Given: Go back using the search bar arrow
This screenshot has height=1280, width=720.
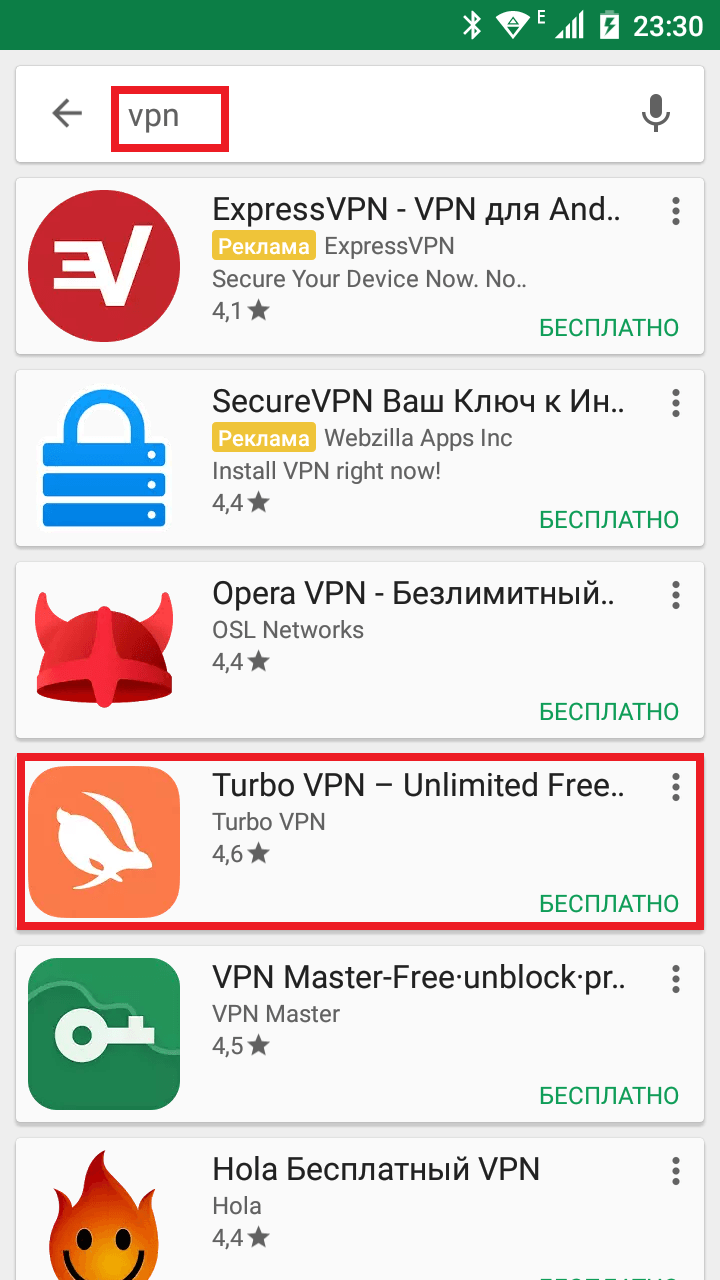Looking at the screenshot, I should coord(67,114).
